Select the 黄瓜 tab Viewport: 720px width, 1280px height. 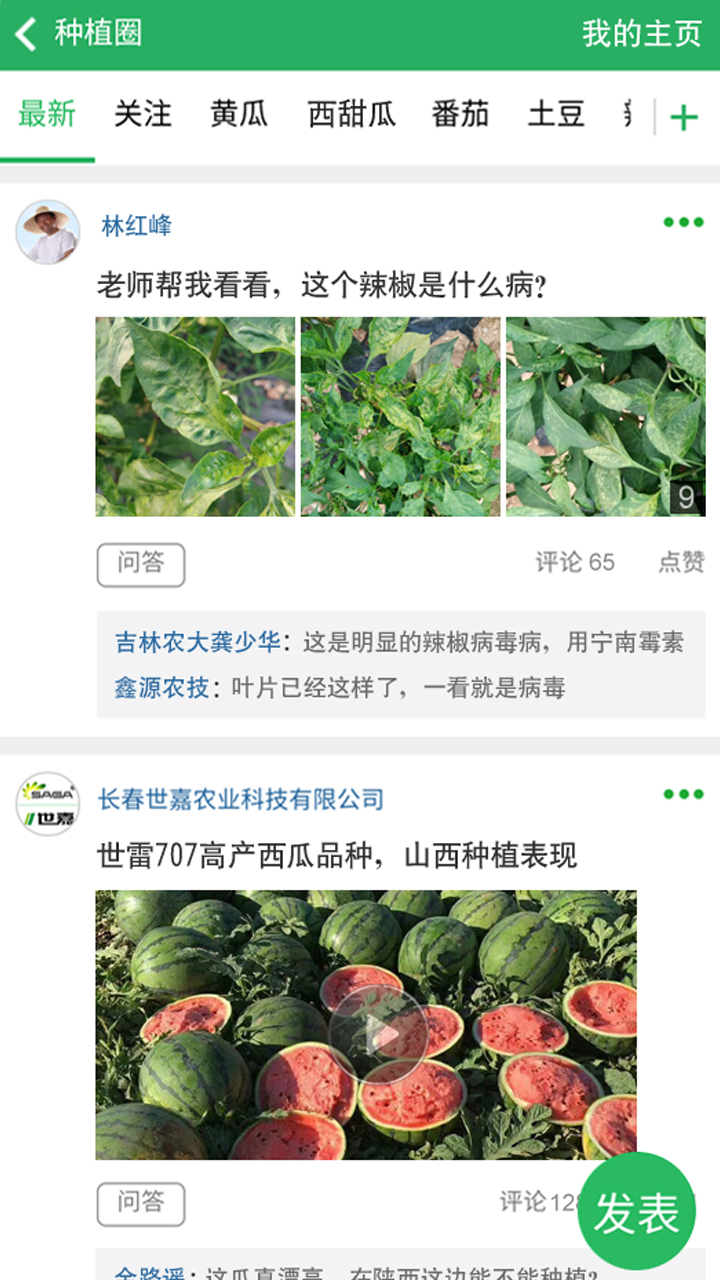pyautogui.click(x=239, y=115)
